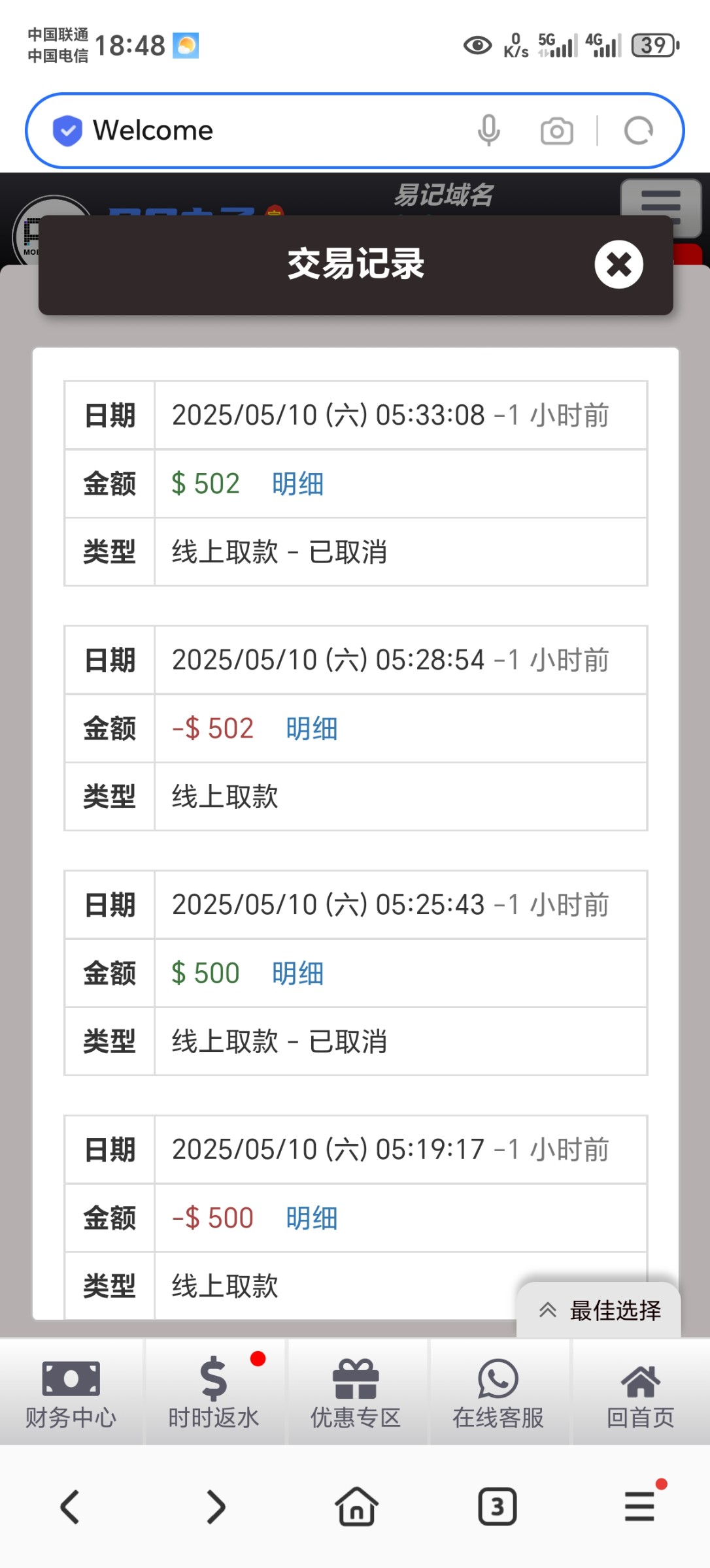The width and height of the screenshot is (710, 1568).
Task: View the 3 open browser tabs
Action: (498, 1507)
